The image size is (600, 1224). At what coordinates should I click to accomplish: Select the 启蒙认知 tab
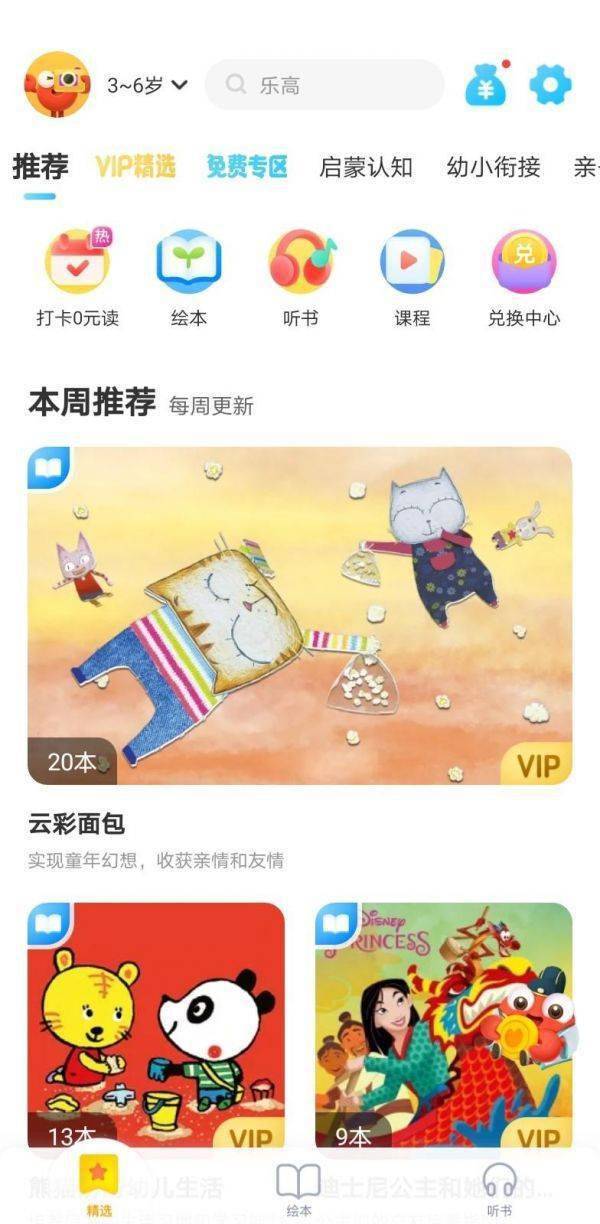[365, 167]
